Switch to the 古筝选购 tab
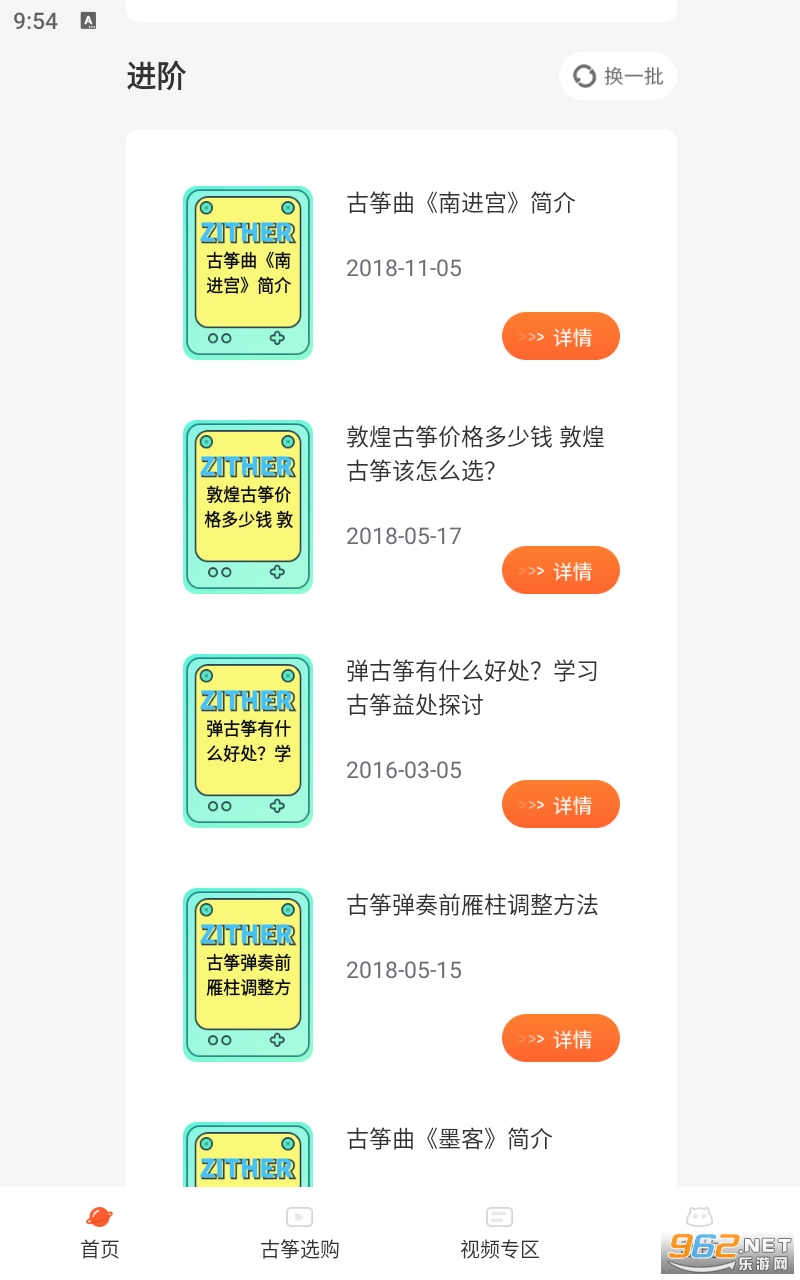Screen dimensions: 800x1280 pyautogui.click(x=300, y=1232)
